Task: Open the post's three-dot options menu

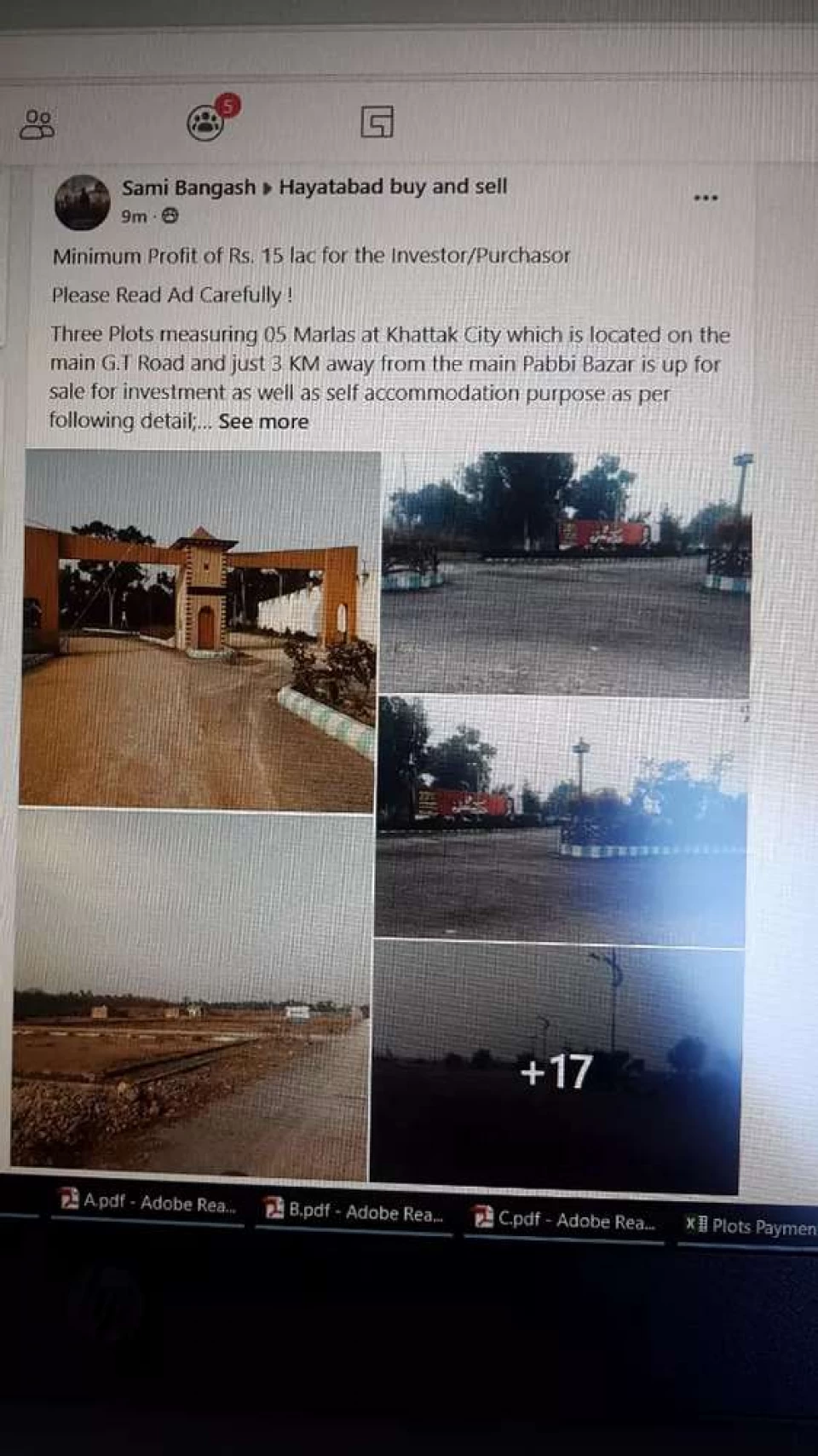Action: 706,198
